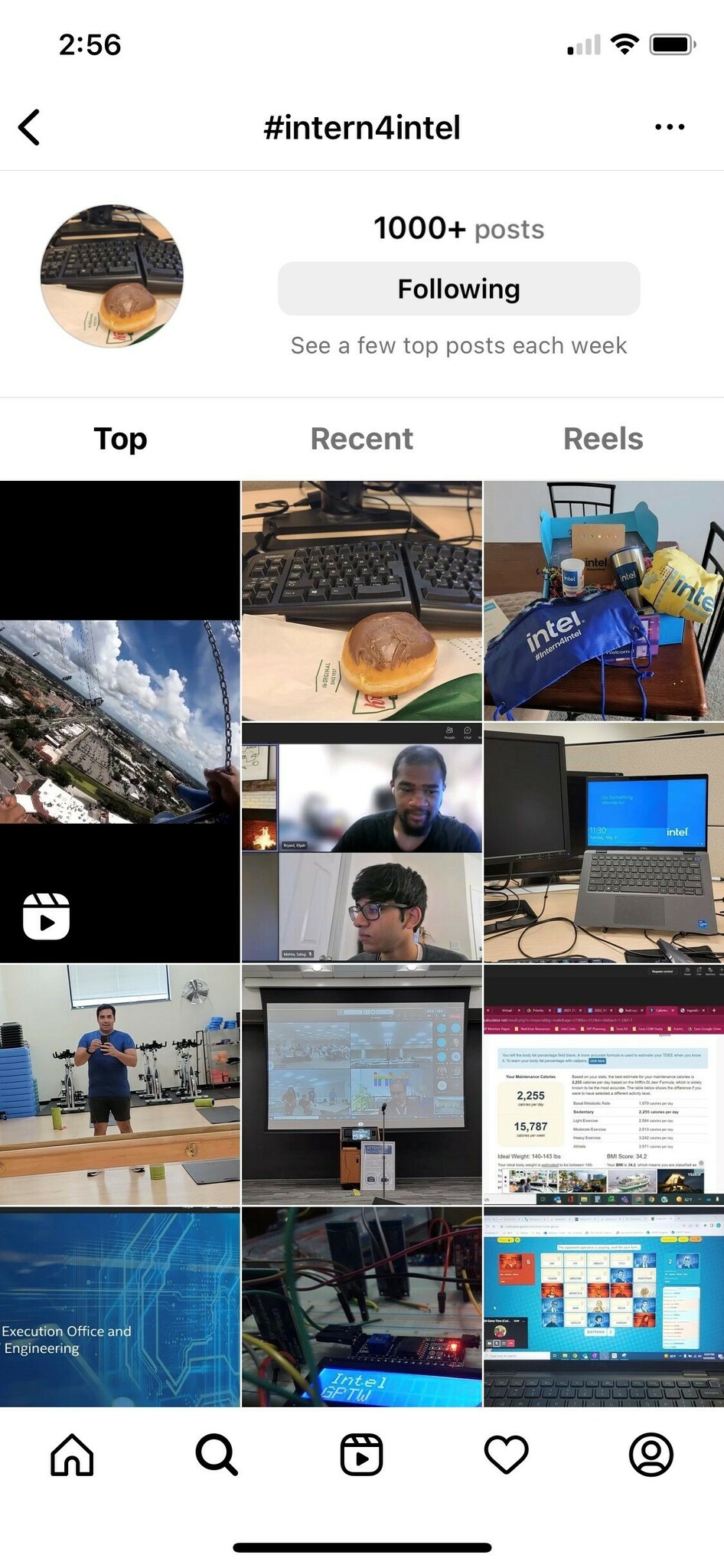Switch to the Recent tab
The width and height of the screenshot is (724, 1568).
361,439
